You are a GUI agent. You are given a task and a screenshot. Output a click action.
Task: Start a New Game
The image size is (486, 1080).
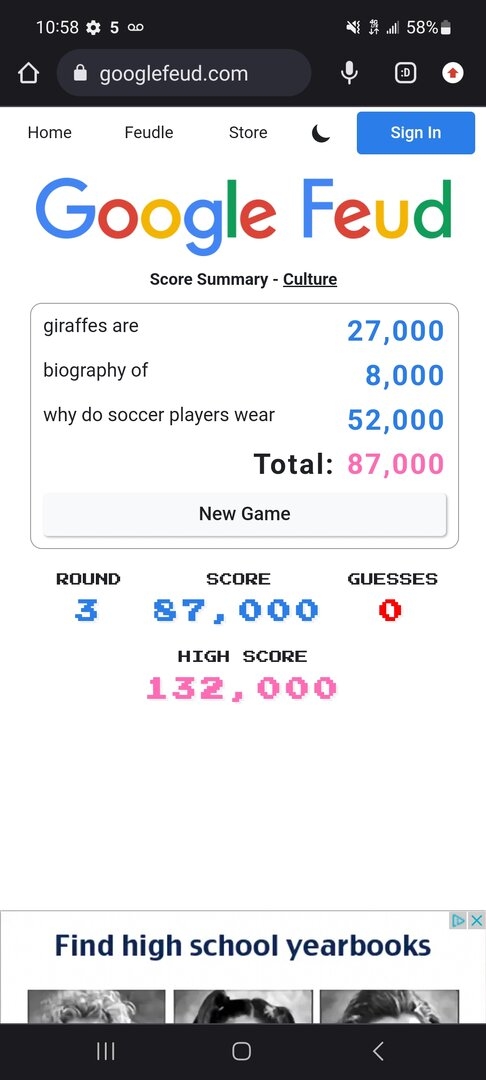(x=244, y=514)
